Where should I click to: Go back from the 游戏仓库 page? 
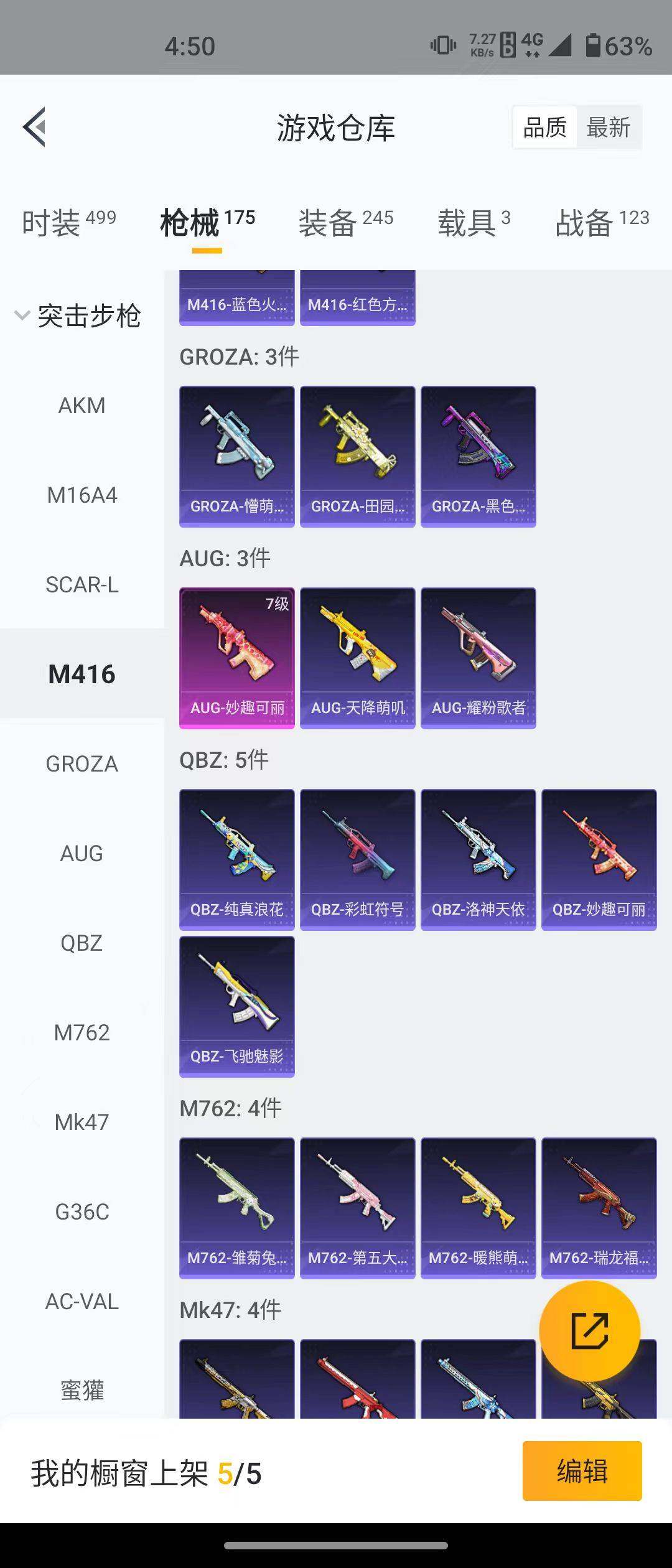coord(35,127)
